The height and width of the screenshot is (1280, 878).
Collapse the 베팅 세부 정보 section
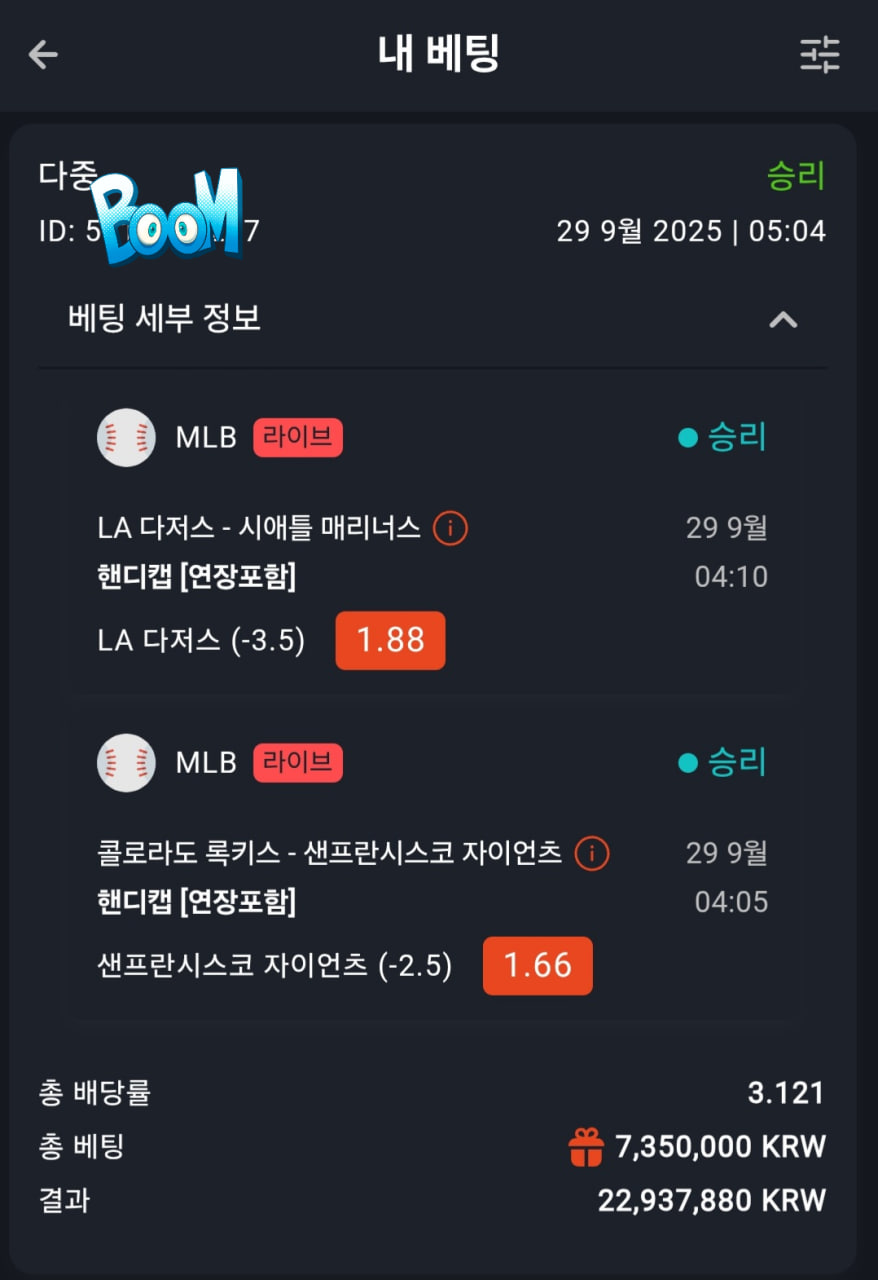pos(782,320)
